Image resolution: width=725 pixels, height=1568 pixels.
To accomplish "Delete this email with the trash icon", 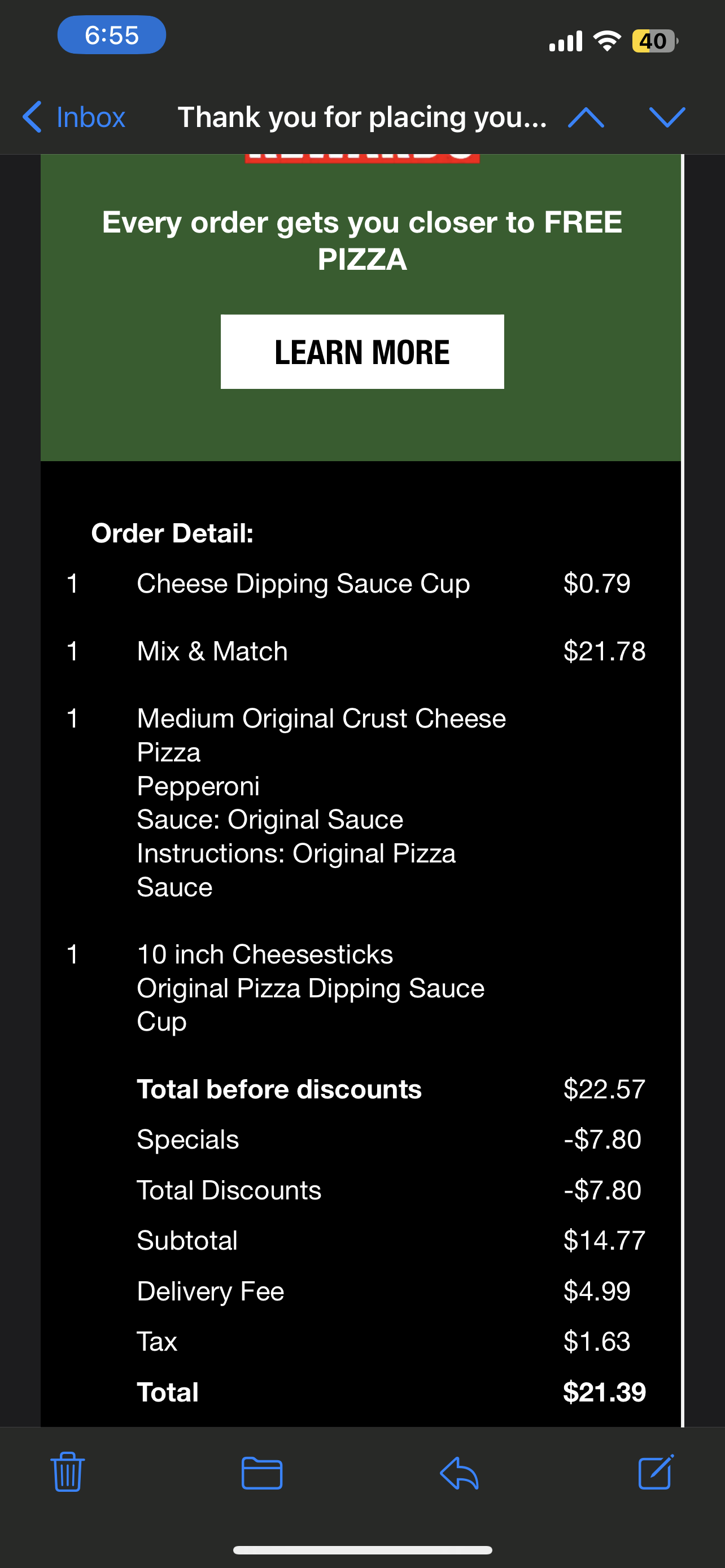I will (68, 1472).
